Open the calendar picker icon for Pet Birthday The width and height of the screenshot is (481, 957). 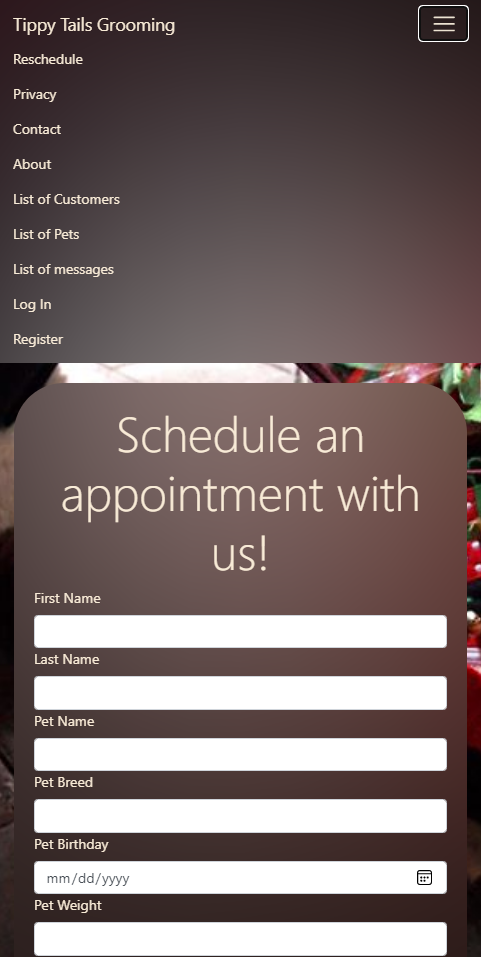[424, 878]
